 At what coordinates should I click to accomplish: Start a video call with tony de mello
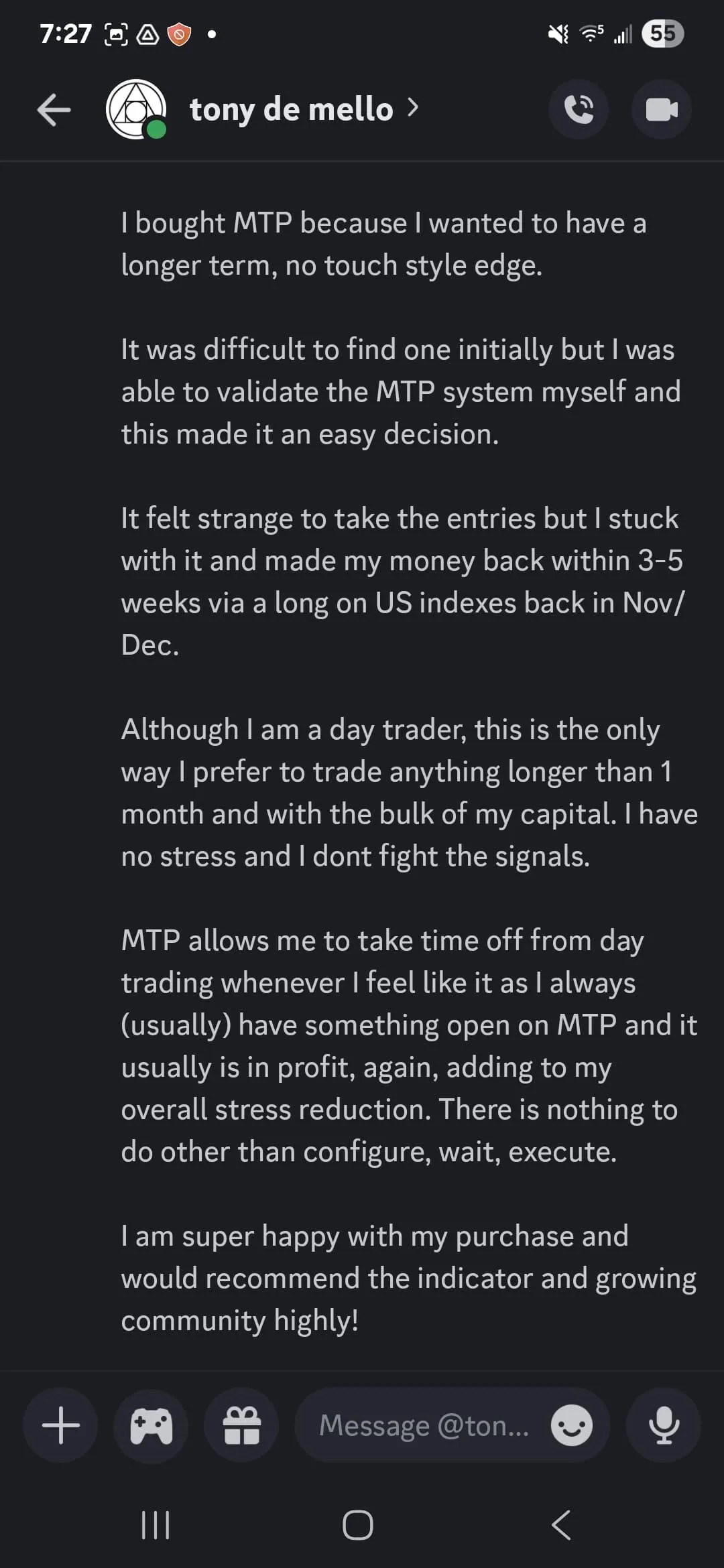[x=662, y=109]
